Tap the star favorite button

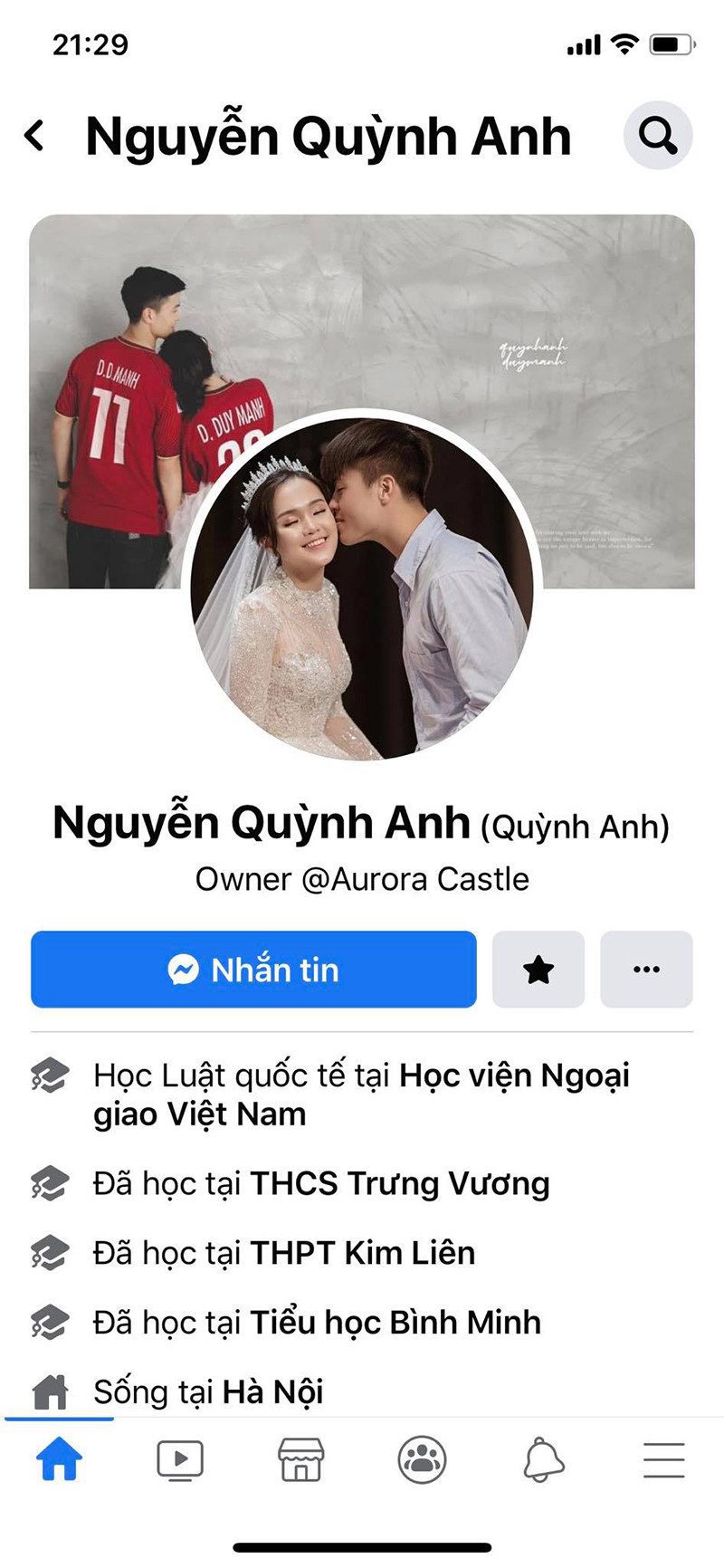(x=538, y=970)
